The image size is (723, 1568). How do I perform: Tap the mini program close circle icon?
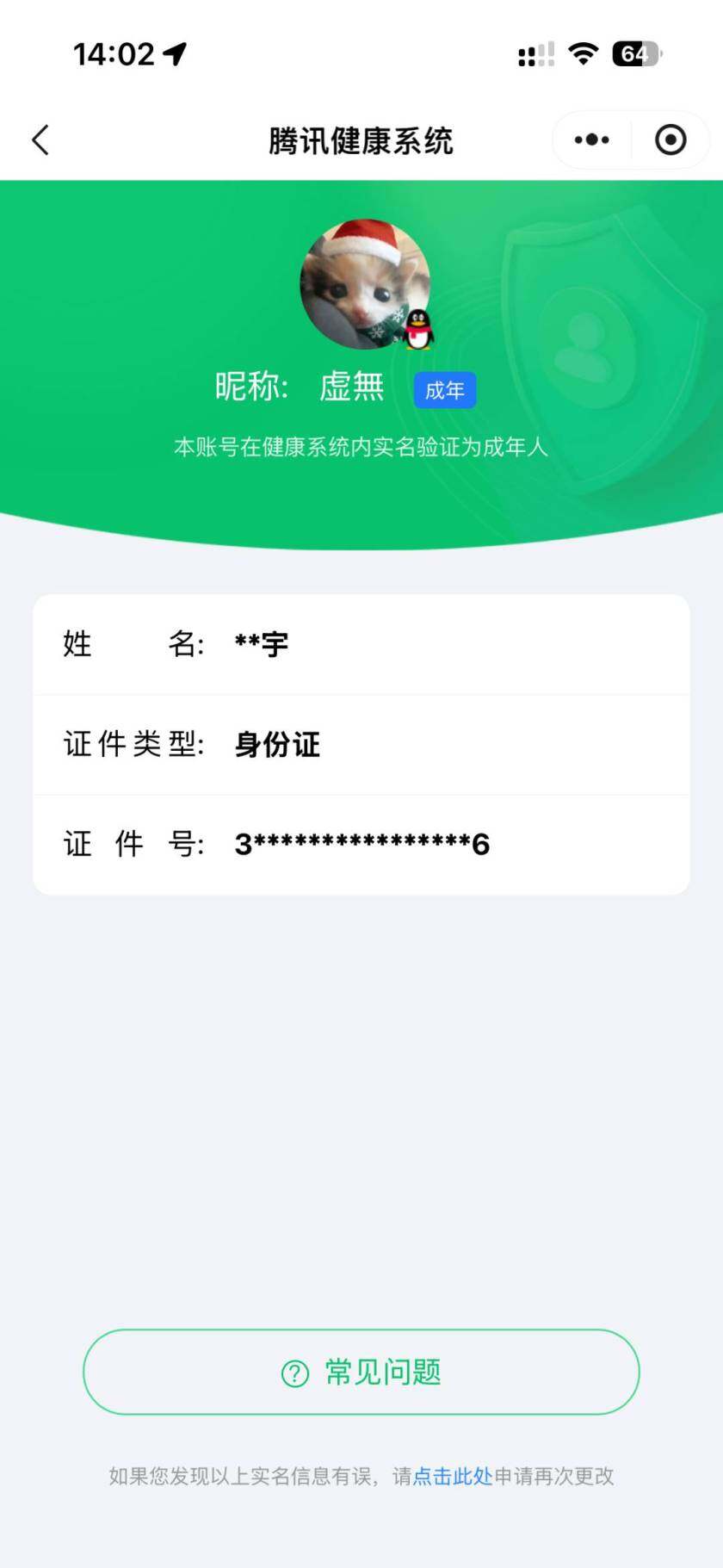tap(670, 139)
